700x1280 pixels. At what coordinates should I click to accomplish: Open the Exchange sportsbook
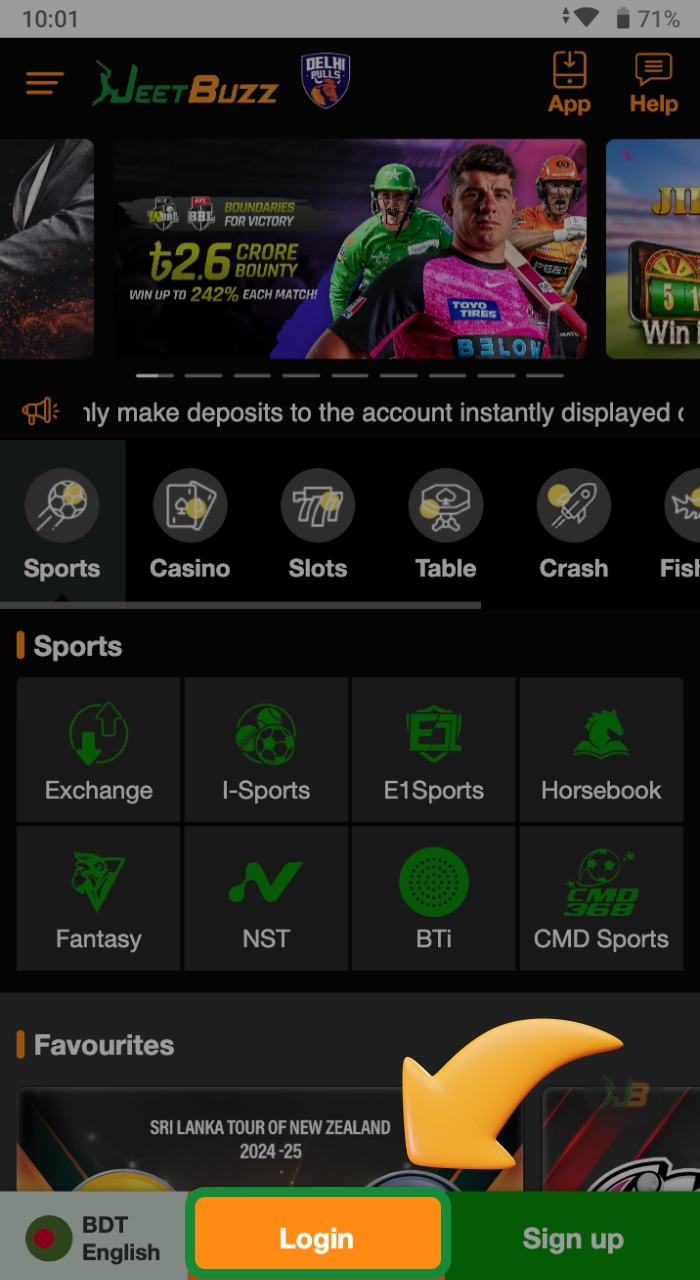(99, 750)
